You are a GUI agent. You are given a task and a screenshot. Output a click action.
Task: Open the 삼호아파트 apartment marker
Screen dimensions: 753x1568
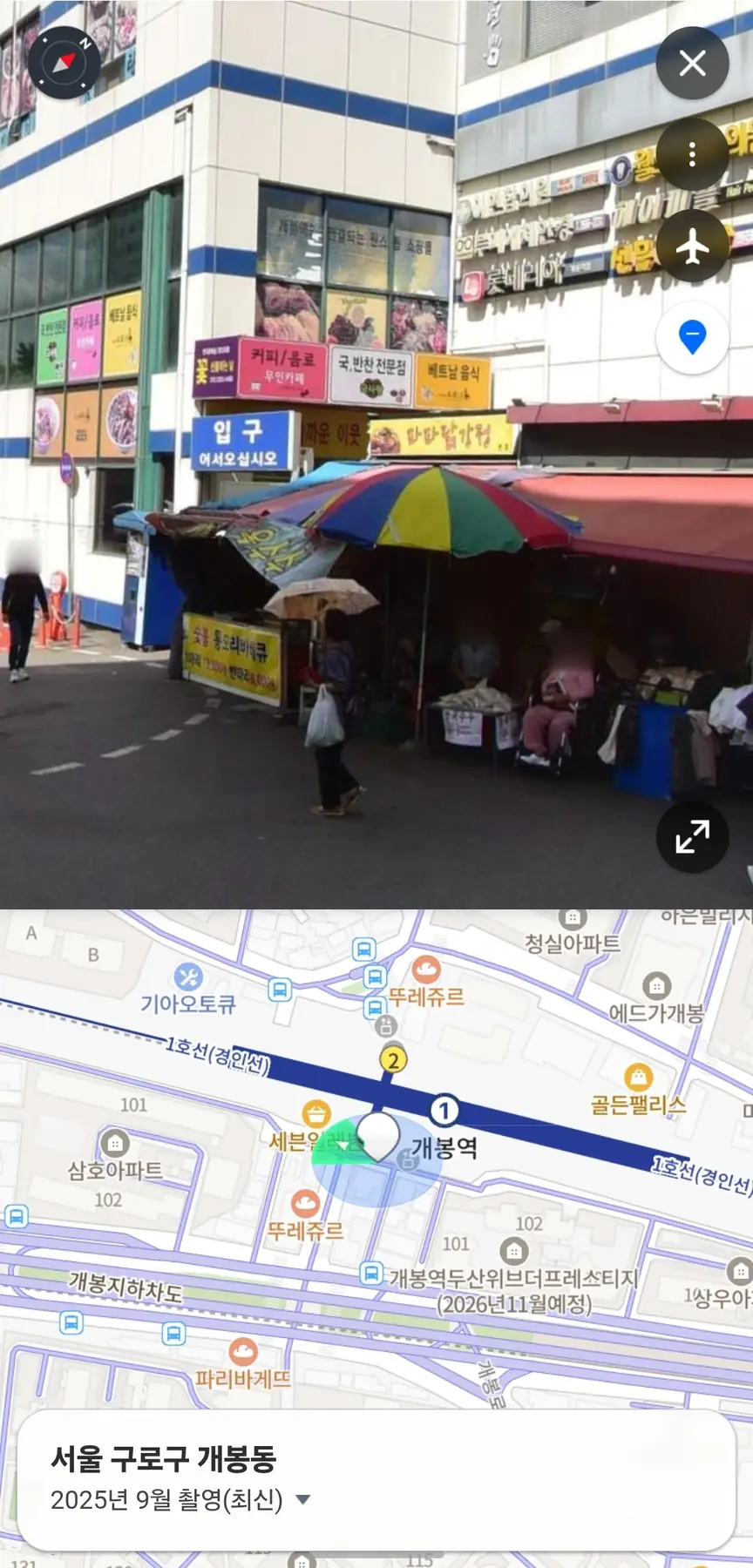point(115,1142)
